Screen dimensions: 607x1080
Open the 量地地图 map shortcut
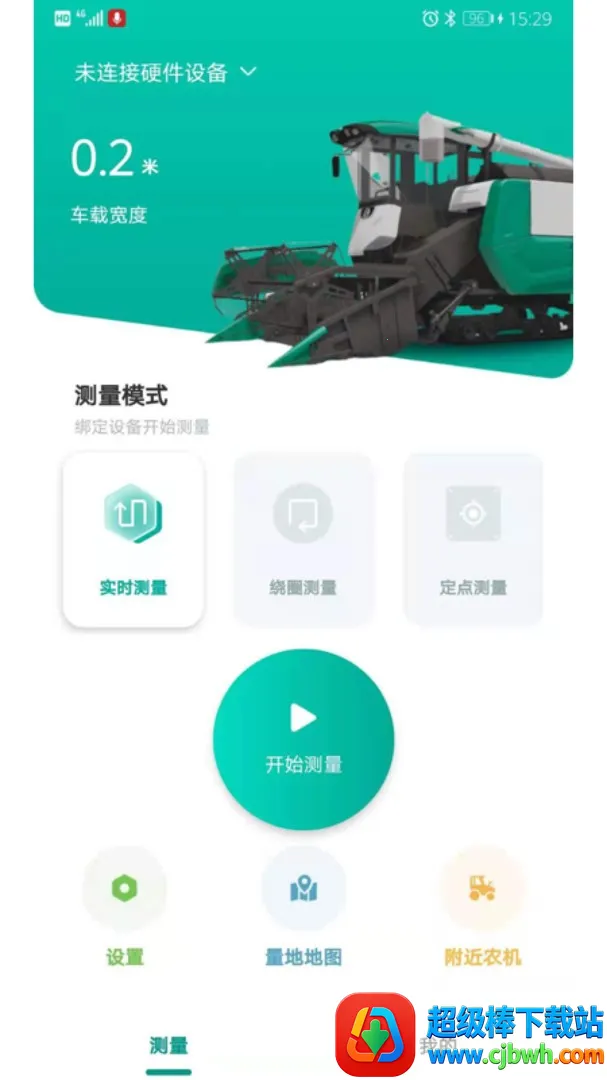304,905
